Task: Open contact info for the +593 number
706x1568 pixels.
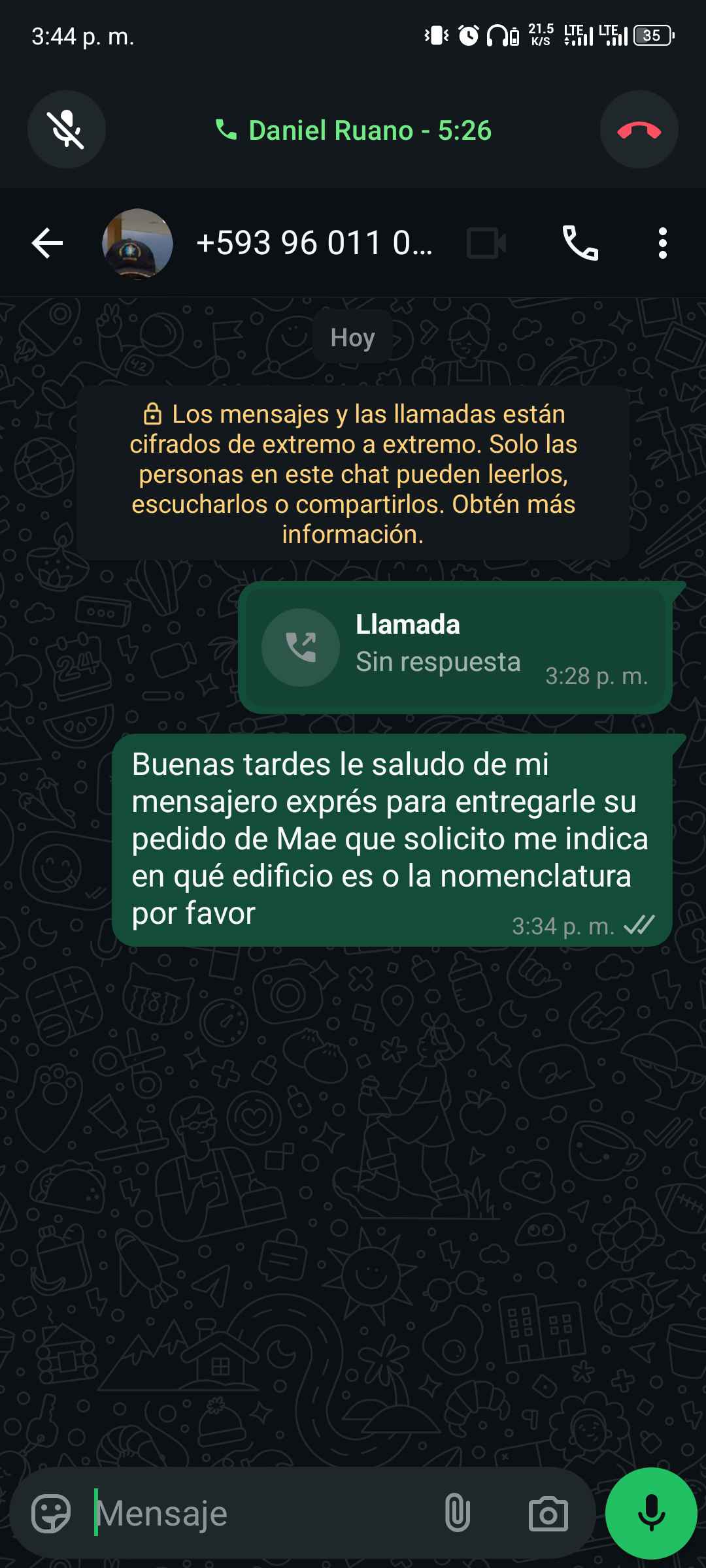Action: point(314,244)
